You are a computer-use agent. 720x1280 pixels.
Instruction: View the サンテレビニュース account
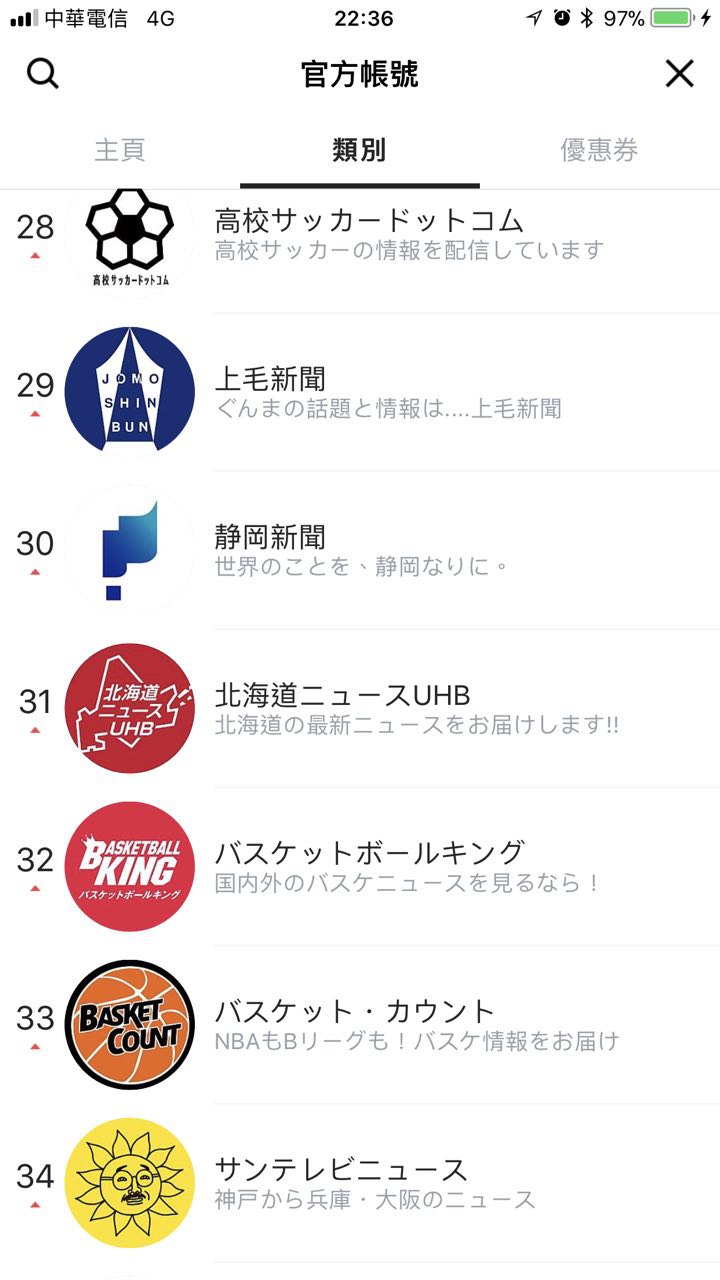tap(341, 1181)
